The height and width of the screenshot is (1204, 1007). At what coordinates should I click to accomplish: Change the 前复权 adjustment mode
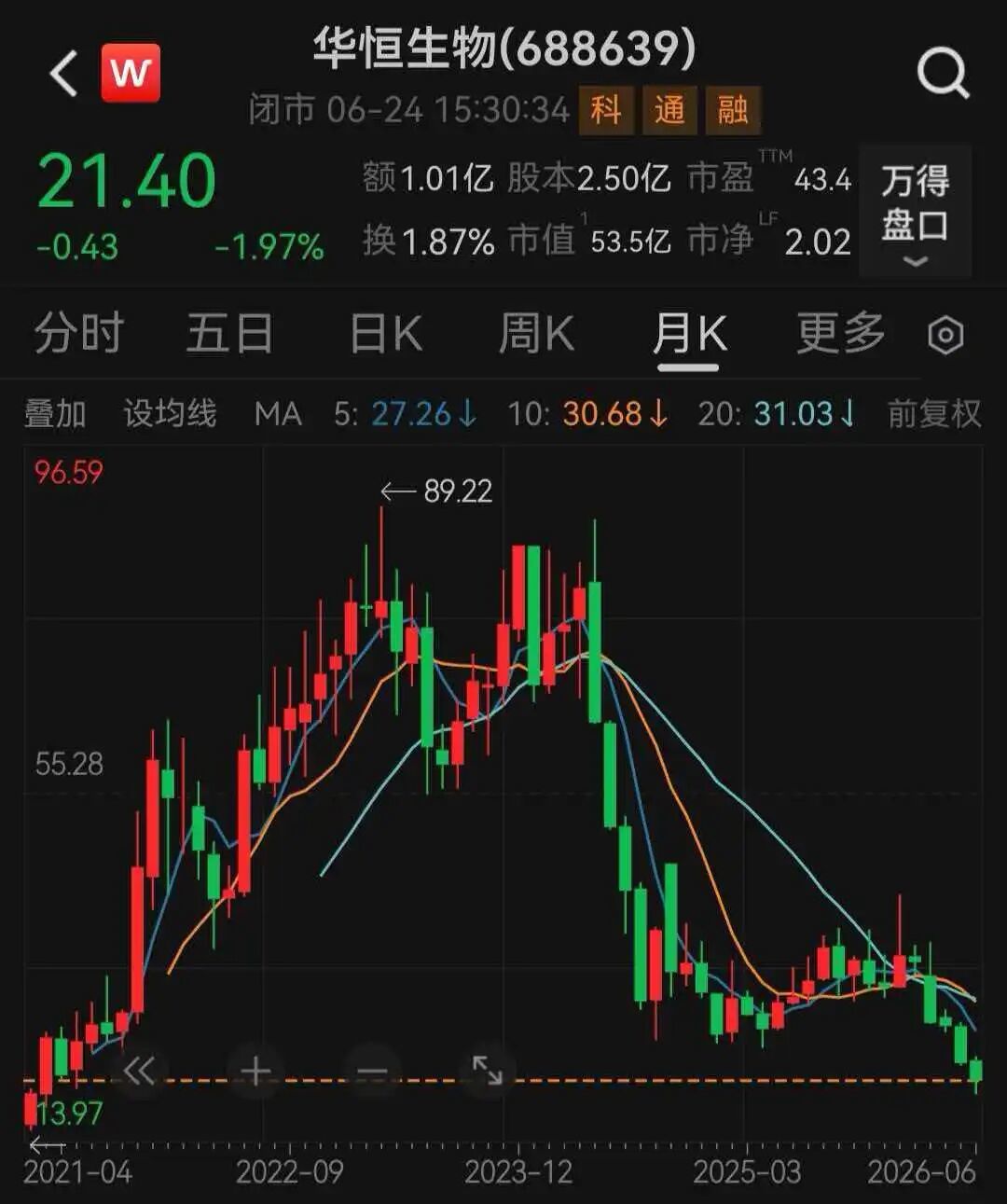click(x=934, y=413)
